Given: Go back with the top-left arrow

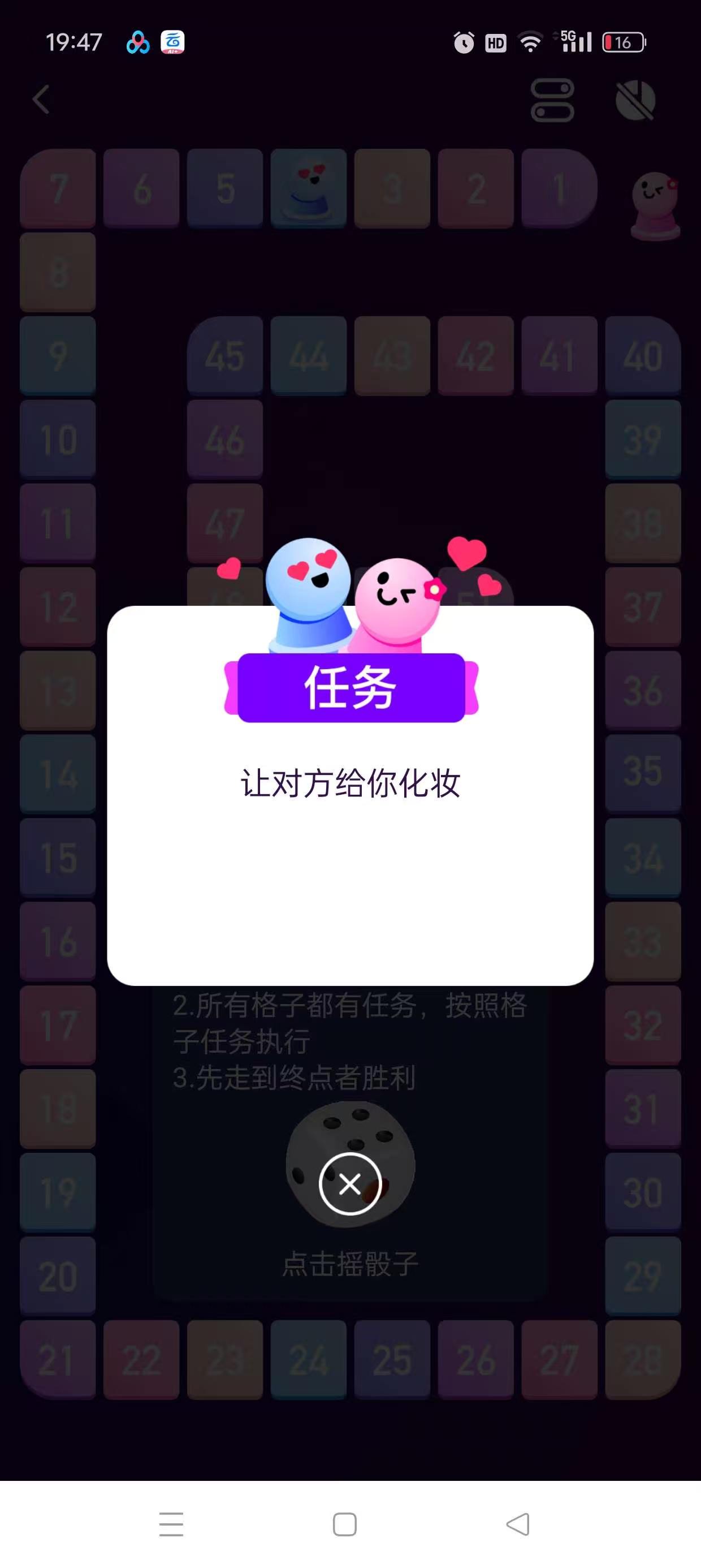Looking at the screenshot, I should (41, 99).
